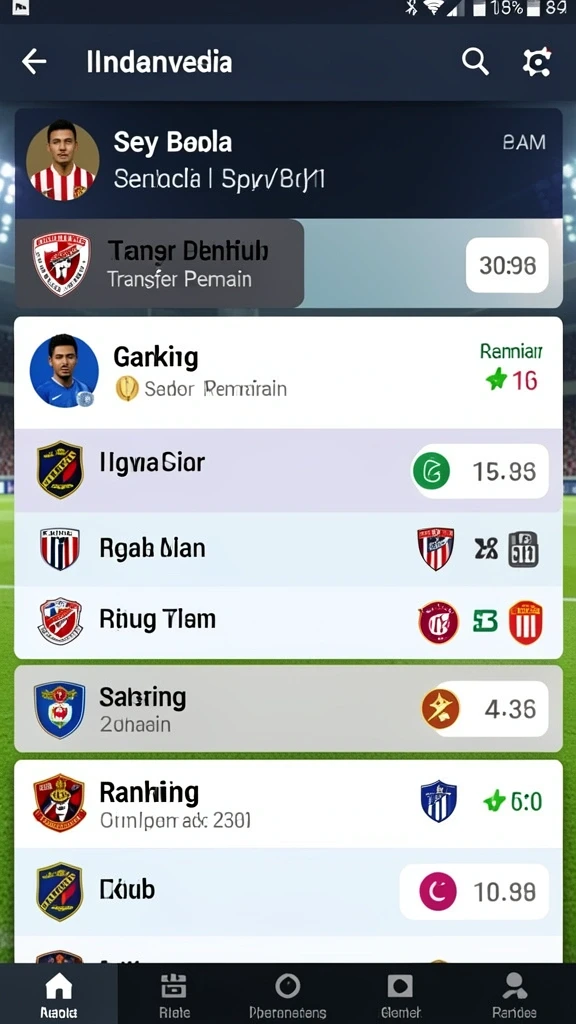576x1024 pixels.
Task: Open the Garking player row
Action: click(288, 373)
